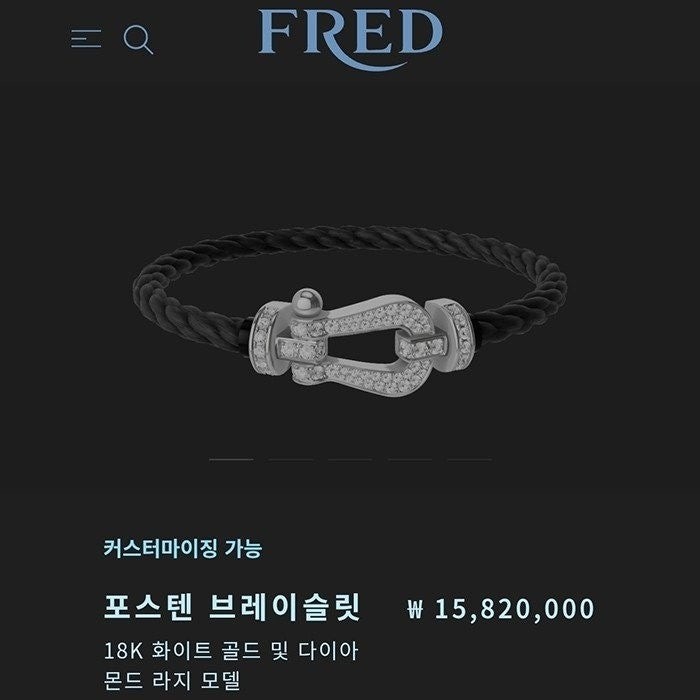700x700 pixels.
Task: Open the search magnifier icon
Action: (138, 40)
